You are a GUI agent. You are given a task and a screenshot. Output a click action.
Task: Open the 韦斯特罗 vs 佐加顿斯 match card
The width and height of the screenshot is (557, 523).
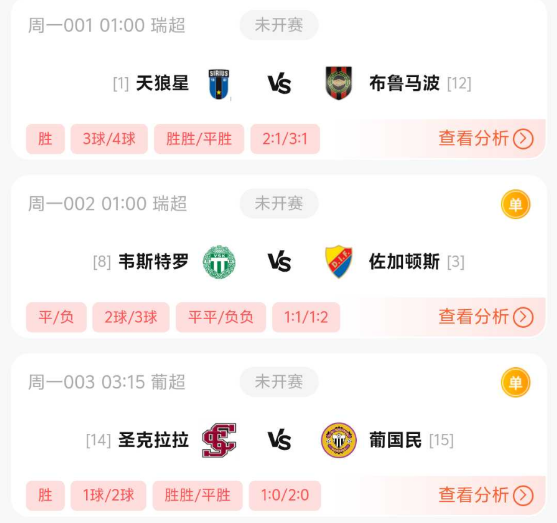click(278, 256)
